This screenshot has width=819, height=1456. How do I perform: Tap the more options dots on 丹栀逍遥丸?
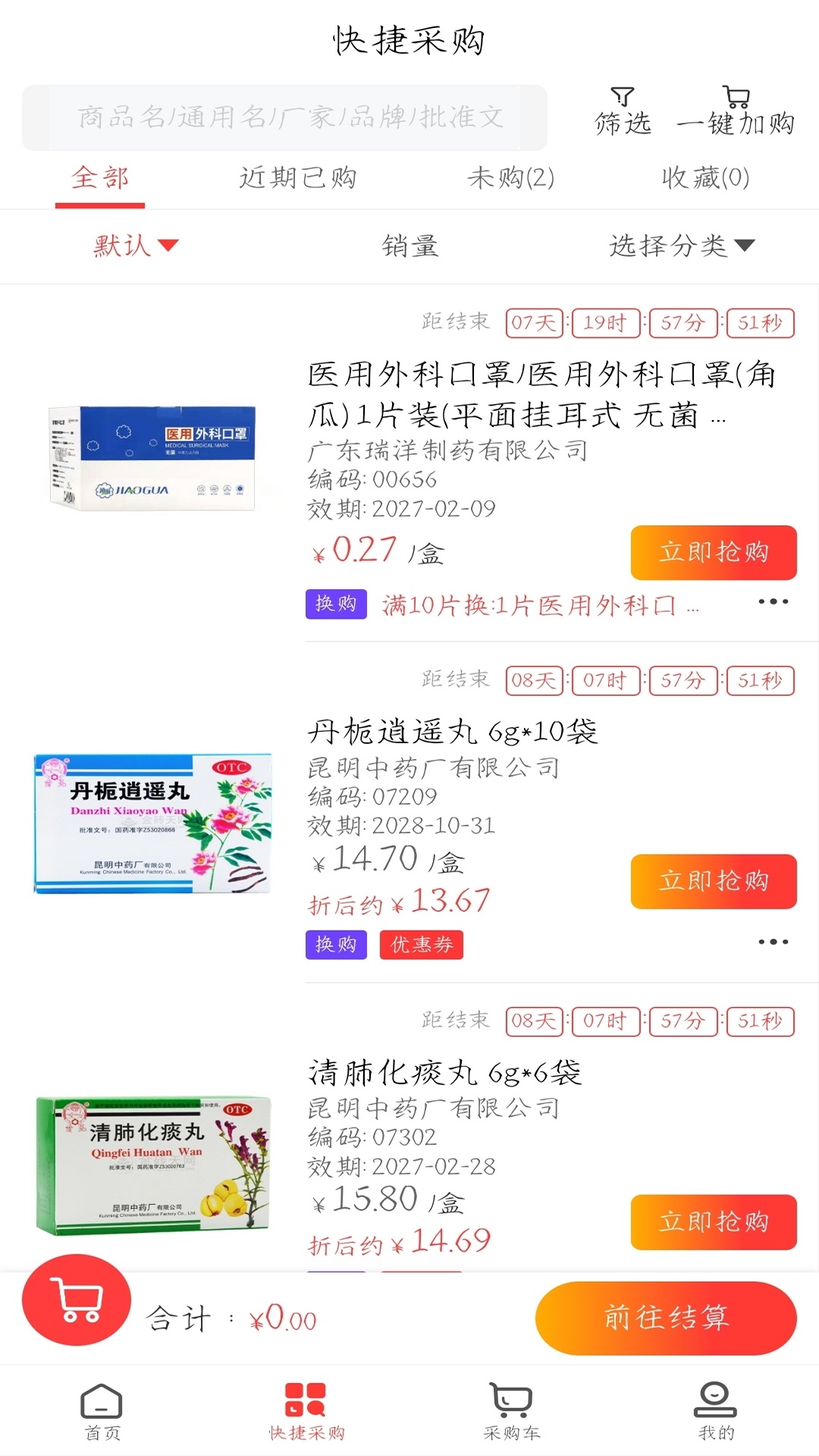[x=771, y=940]
